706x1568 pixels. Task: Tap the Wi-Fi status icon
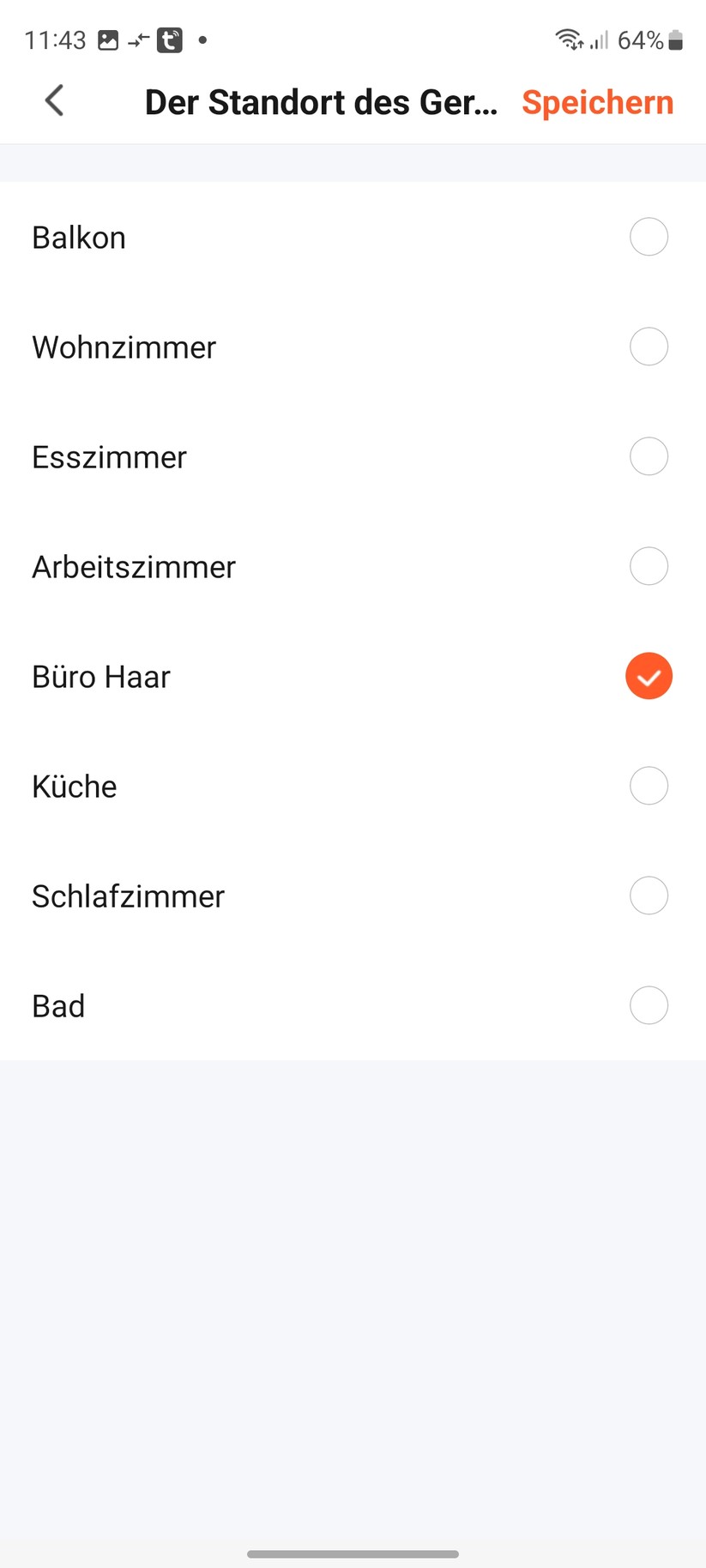pos(569,39)
